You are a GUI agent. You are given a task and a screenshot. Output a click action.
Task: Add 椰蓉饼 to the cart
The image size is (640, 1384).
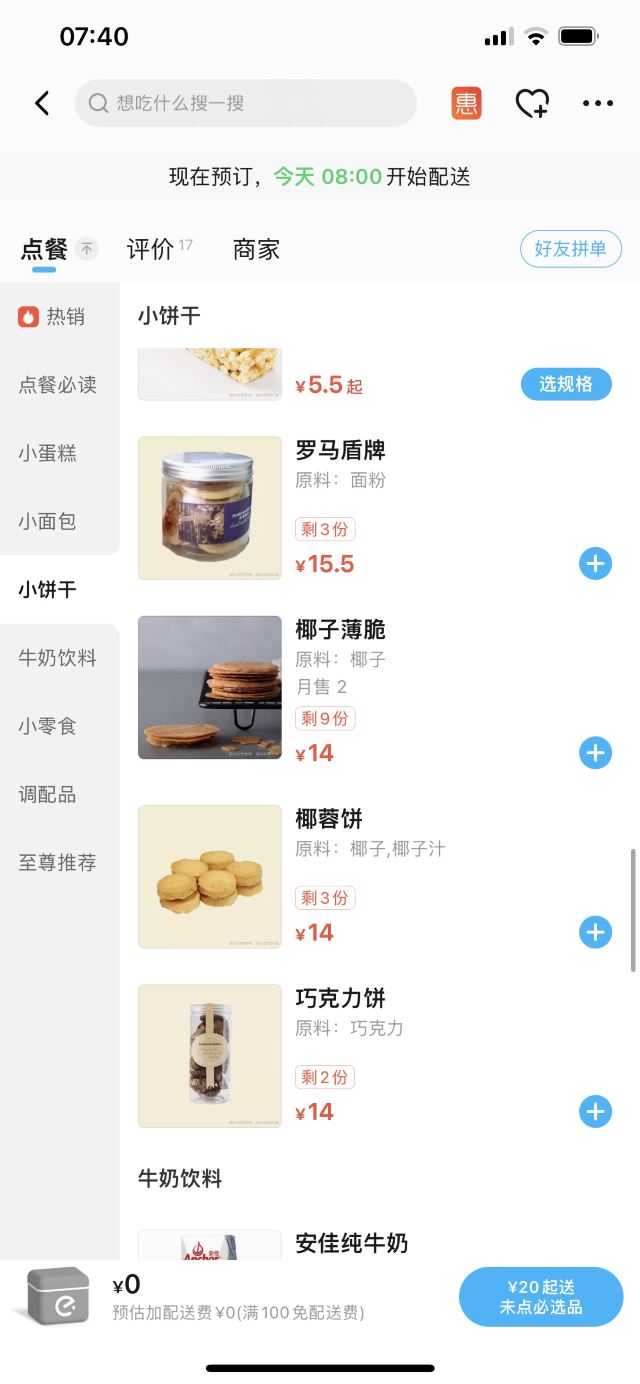(595, 933)
